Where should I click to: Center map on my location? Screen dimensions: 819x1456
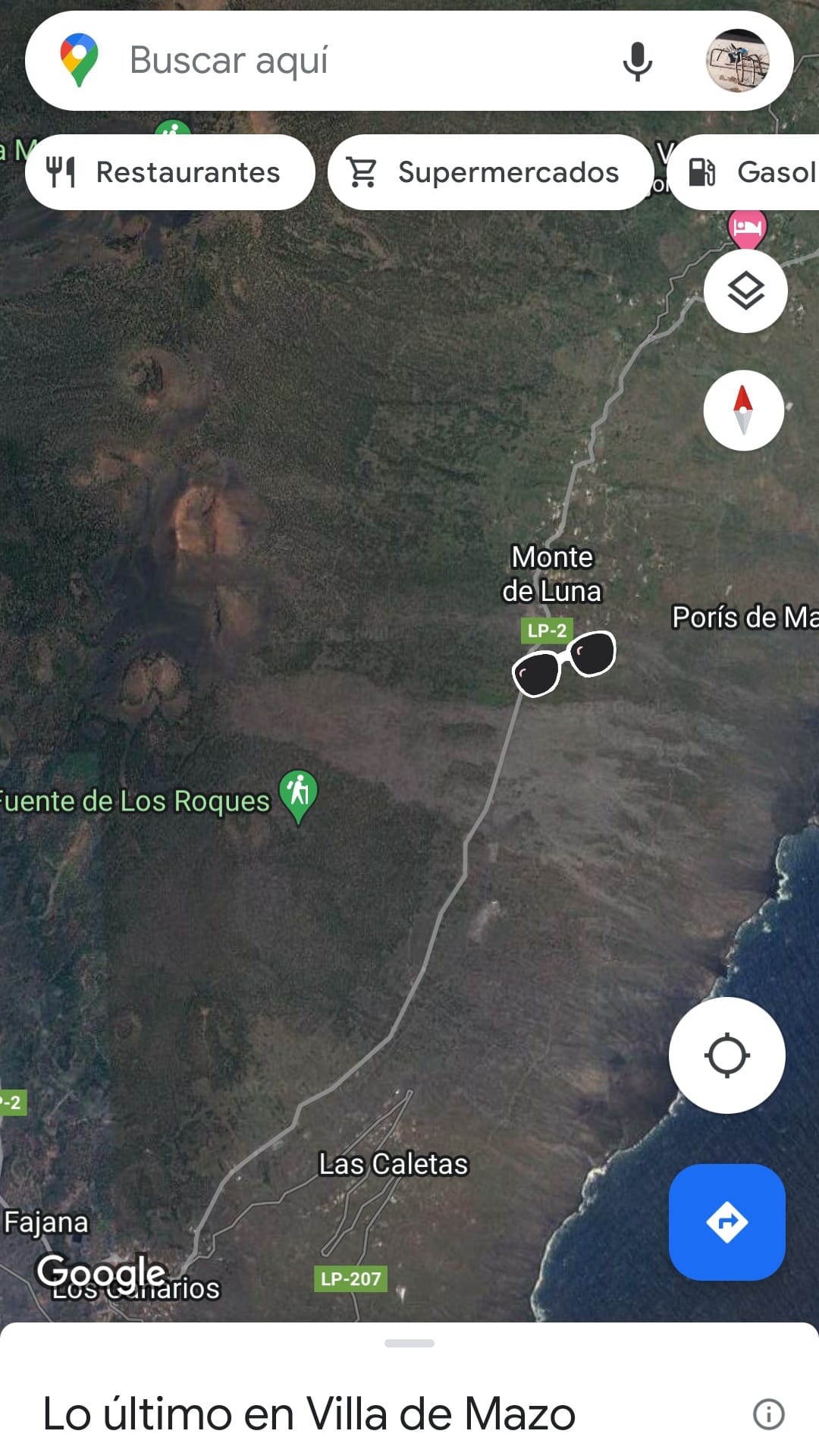point(726,1055)
